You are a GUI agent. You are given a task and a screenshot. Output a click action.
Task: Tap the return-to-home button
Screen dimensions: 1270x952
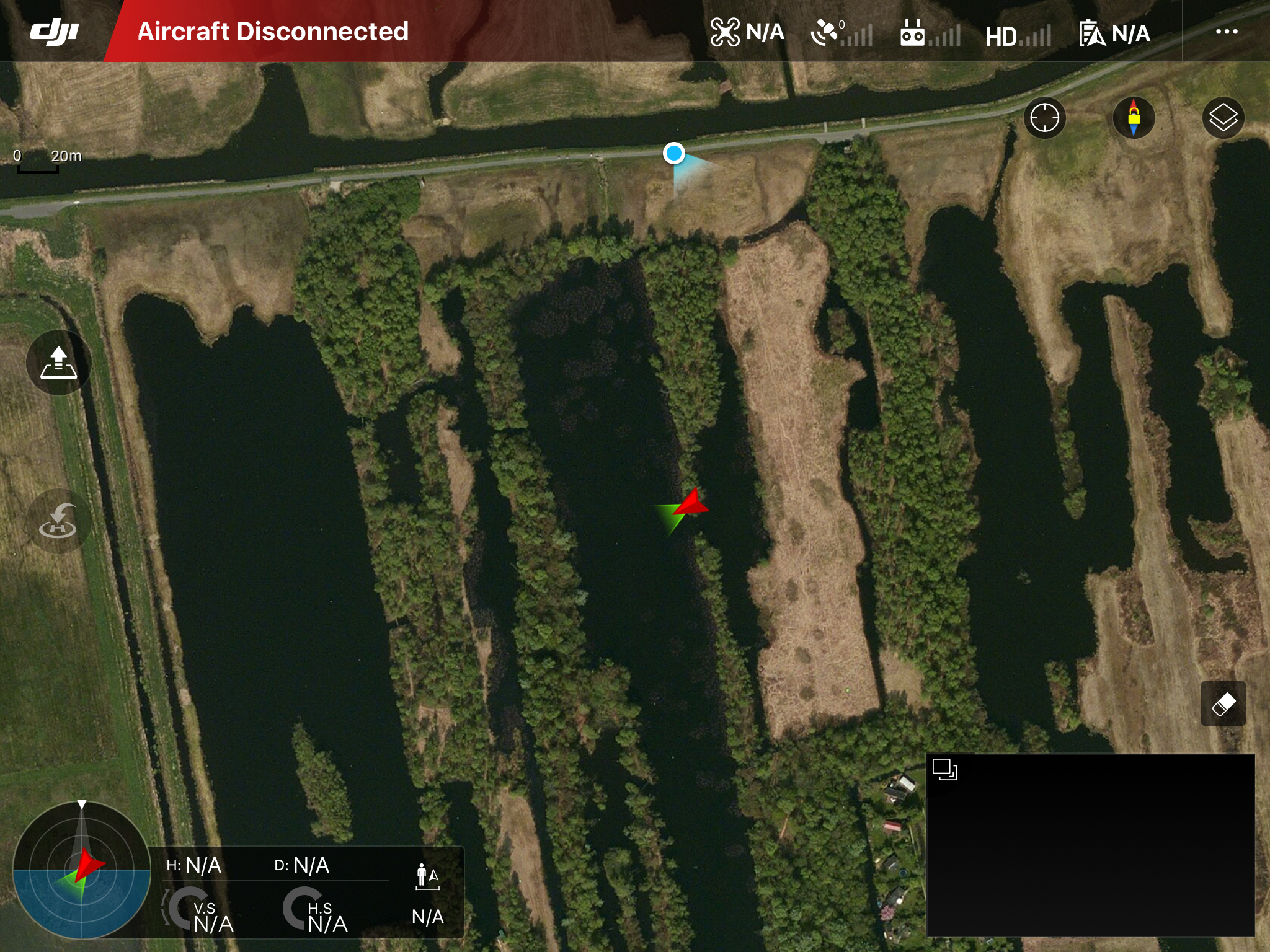tap(58, 522)
